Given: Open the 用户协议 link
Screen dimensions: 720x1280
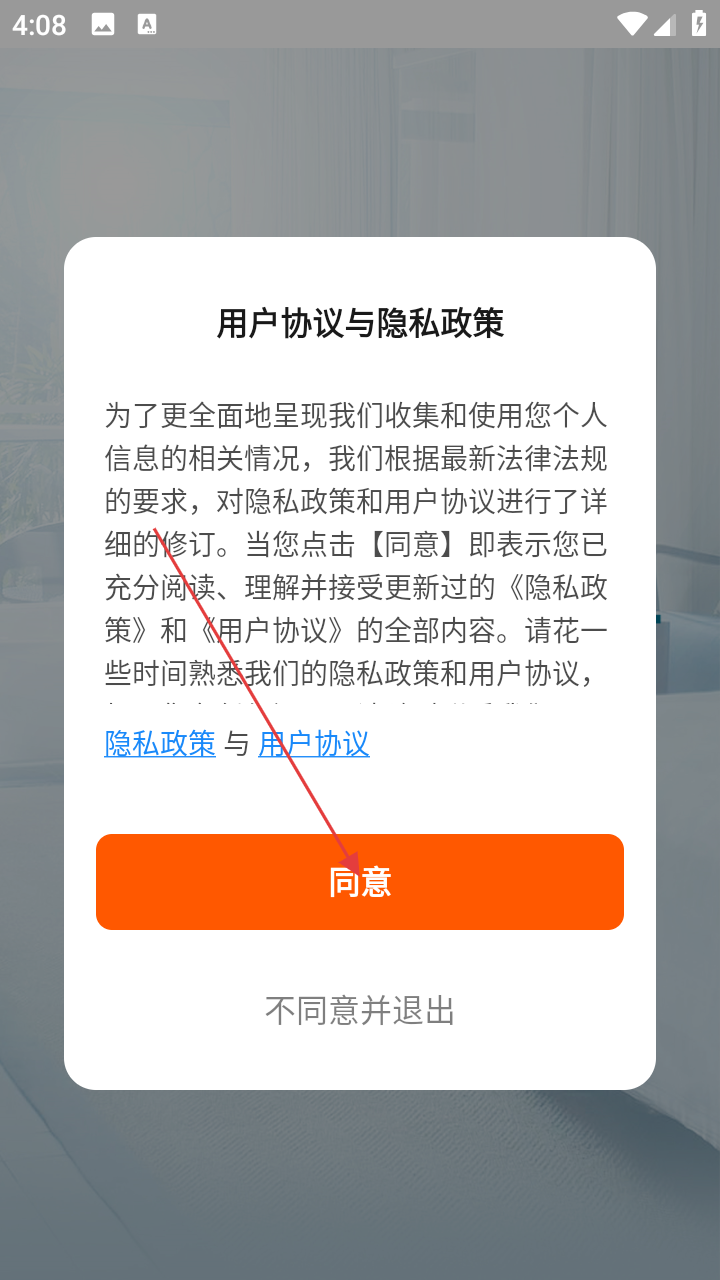Looking at the screenshot, I should click(314, 743).
